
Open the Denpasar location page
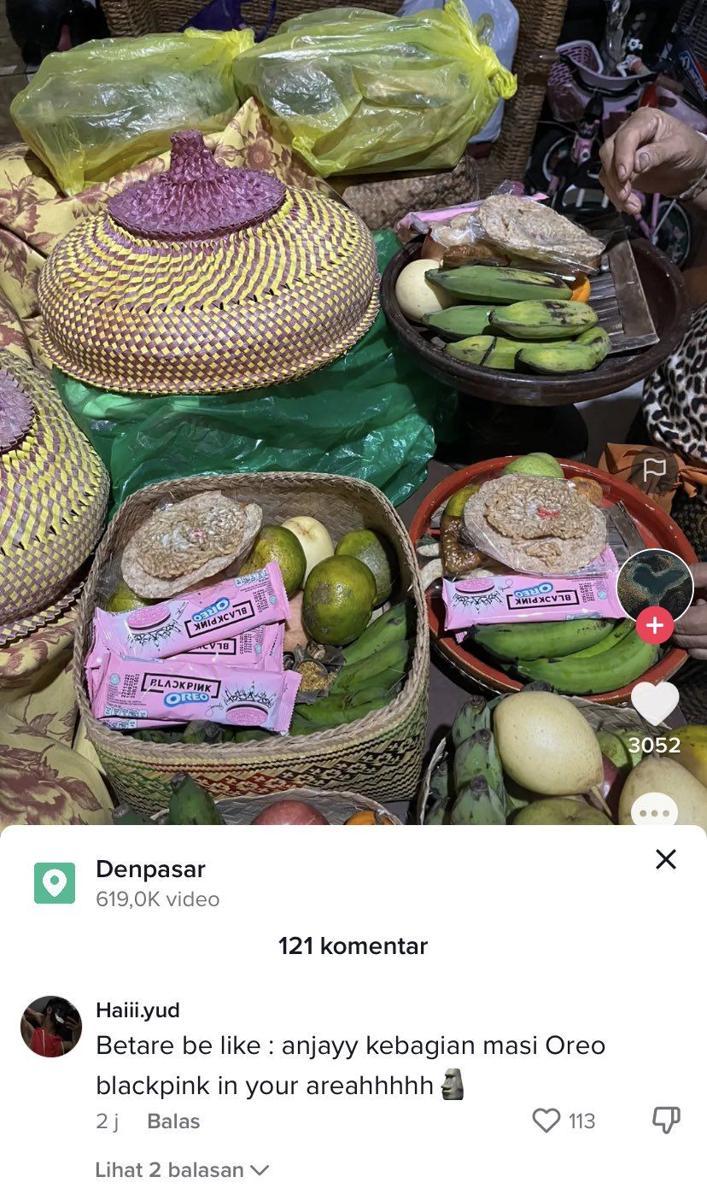coord(150,869)
